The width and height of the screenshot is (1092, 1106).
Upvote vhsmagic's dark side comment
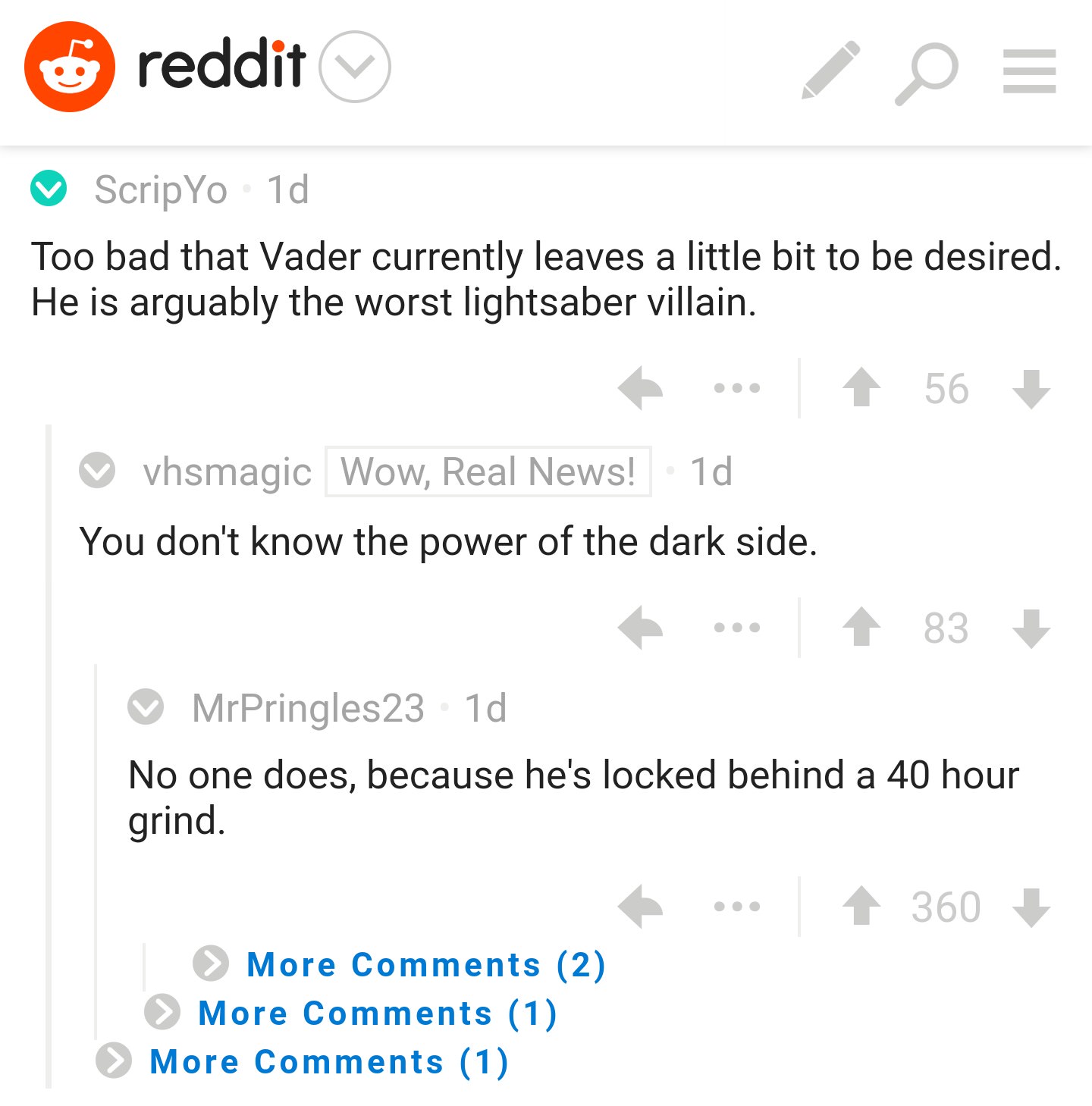coord(861,628)
